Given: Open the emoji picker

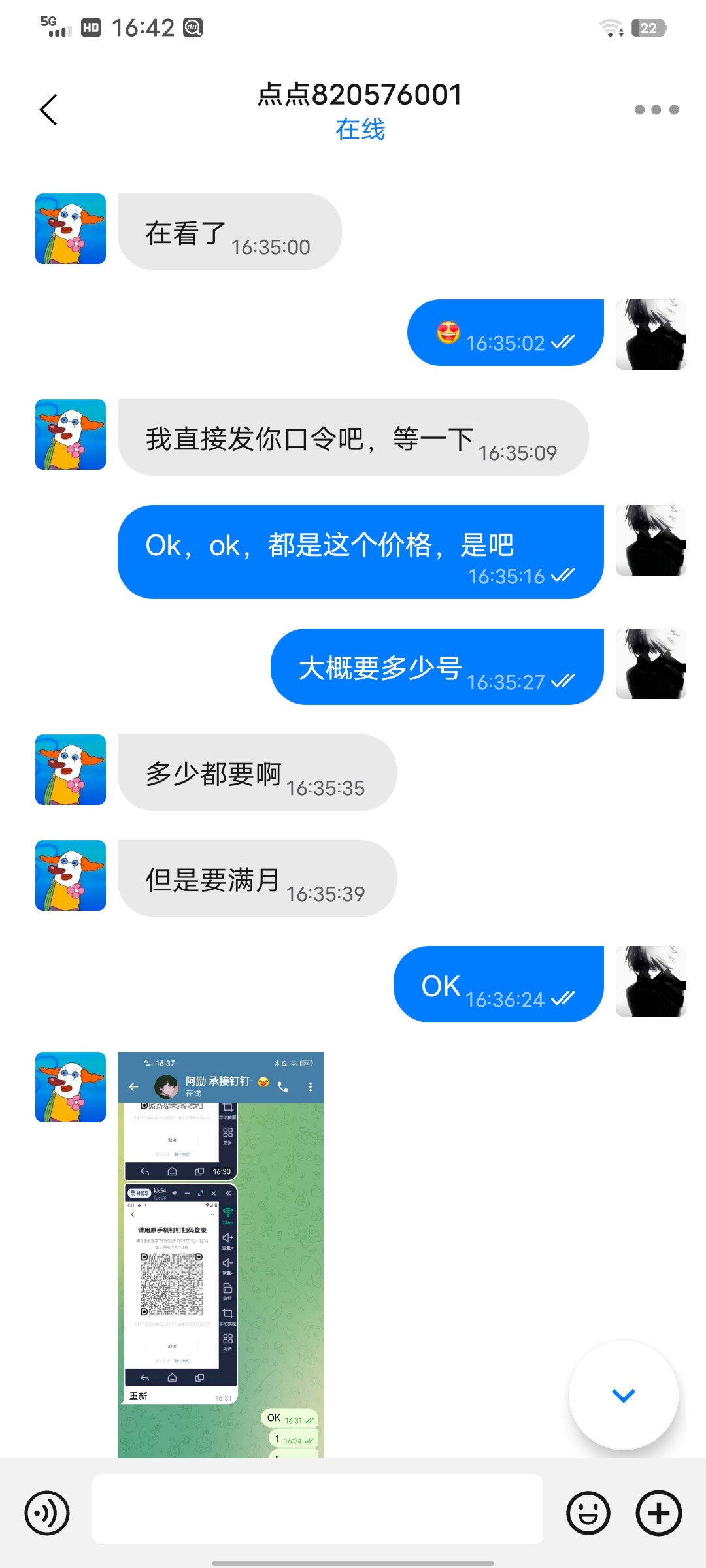Looking at the screenshot, I should pos(588,1512).
